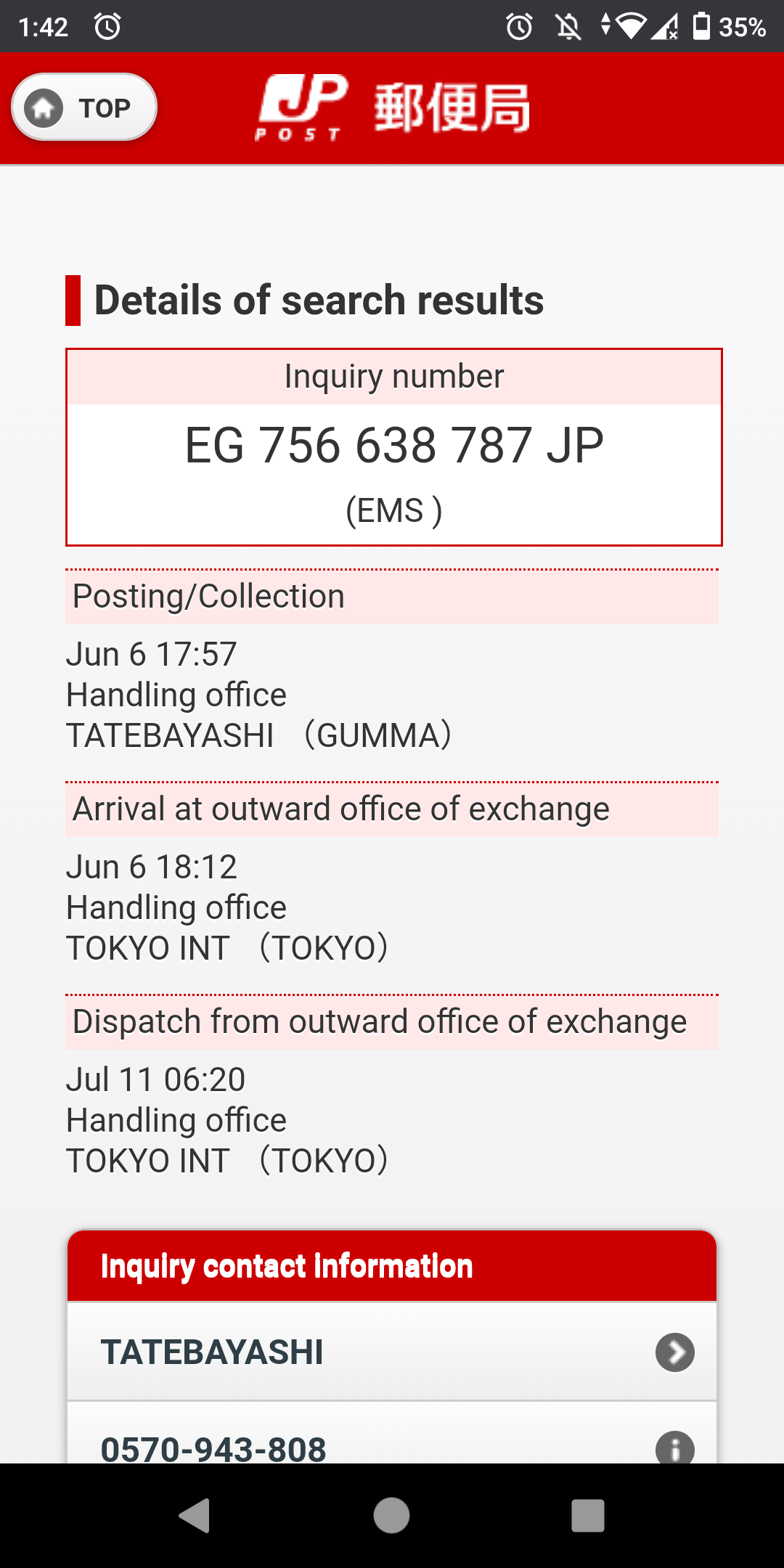Viewport: 784px width, 1568px height.
Task: Go back using the system back button
Action: coord(195,1516)
